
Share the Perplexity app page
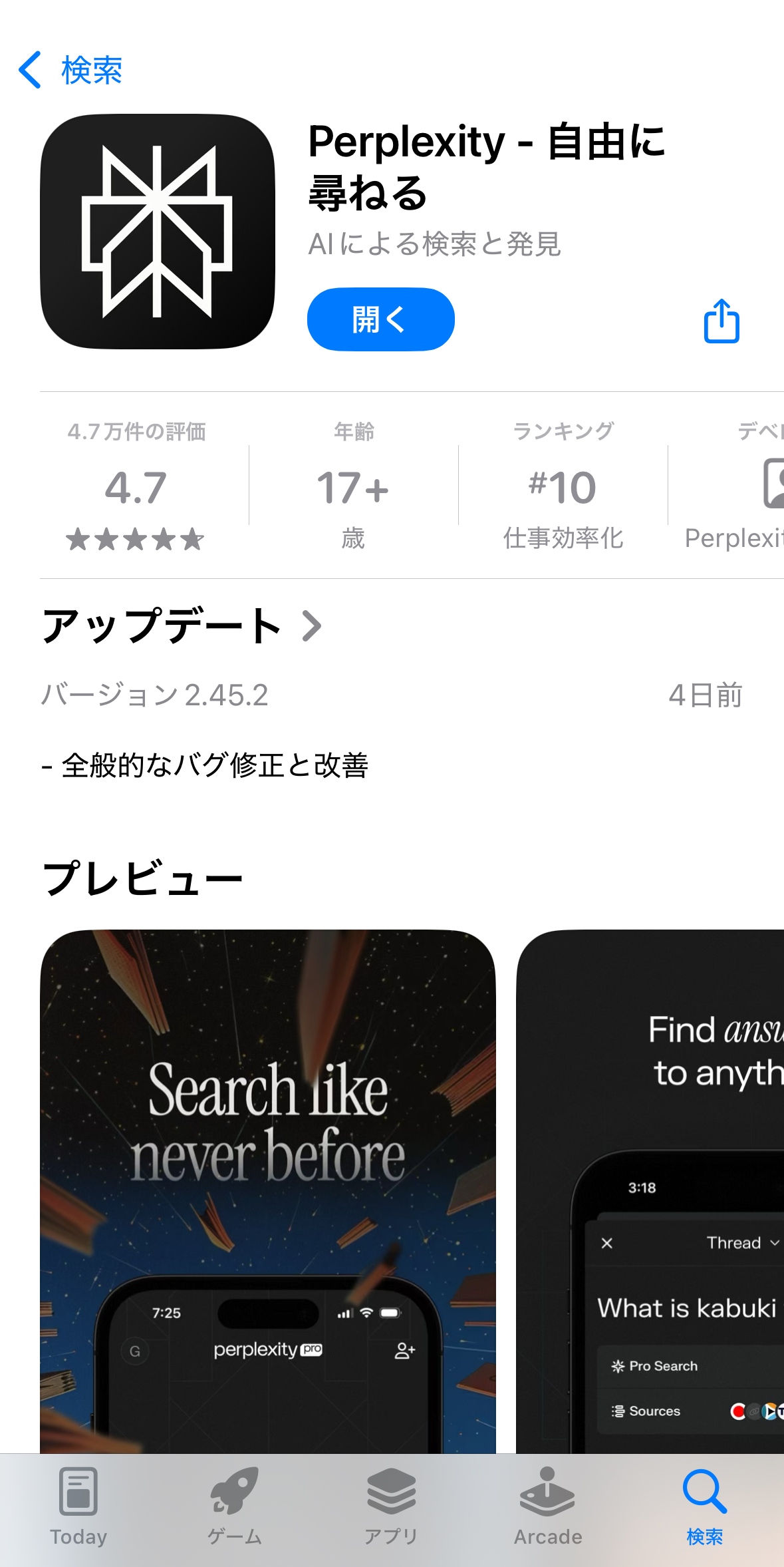721,321
